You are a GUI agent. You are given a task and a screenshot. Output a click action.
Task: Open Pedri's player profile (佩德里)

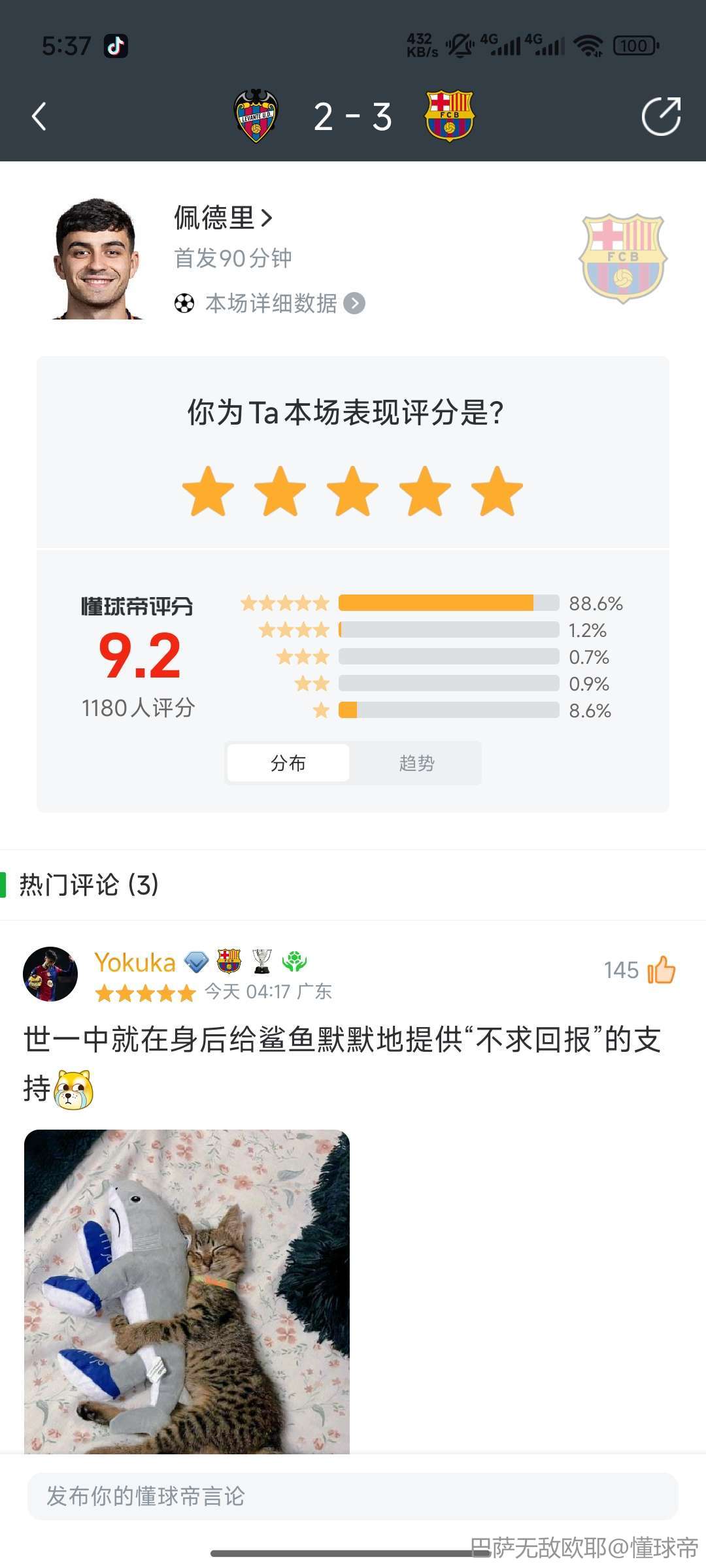click(x=222, y=218)
